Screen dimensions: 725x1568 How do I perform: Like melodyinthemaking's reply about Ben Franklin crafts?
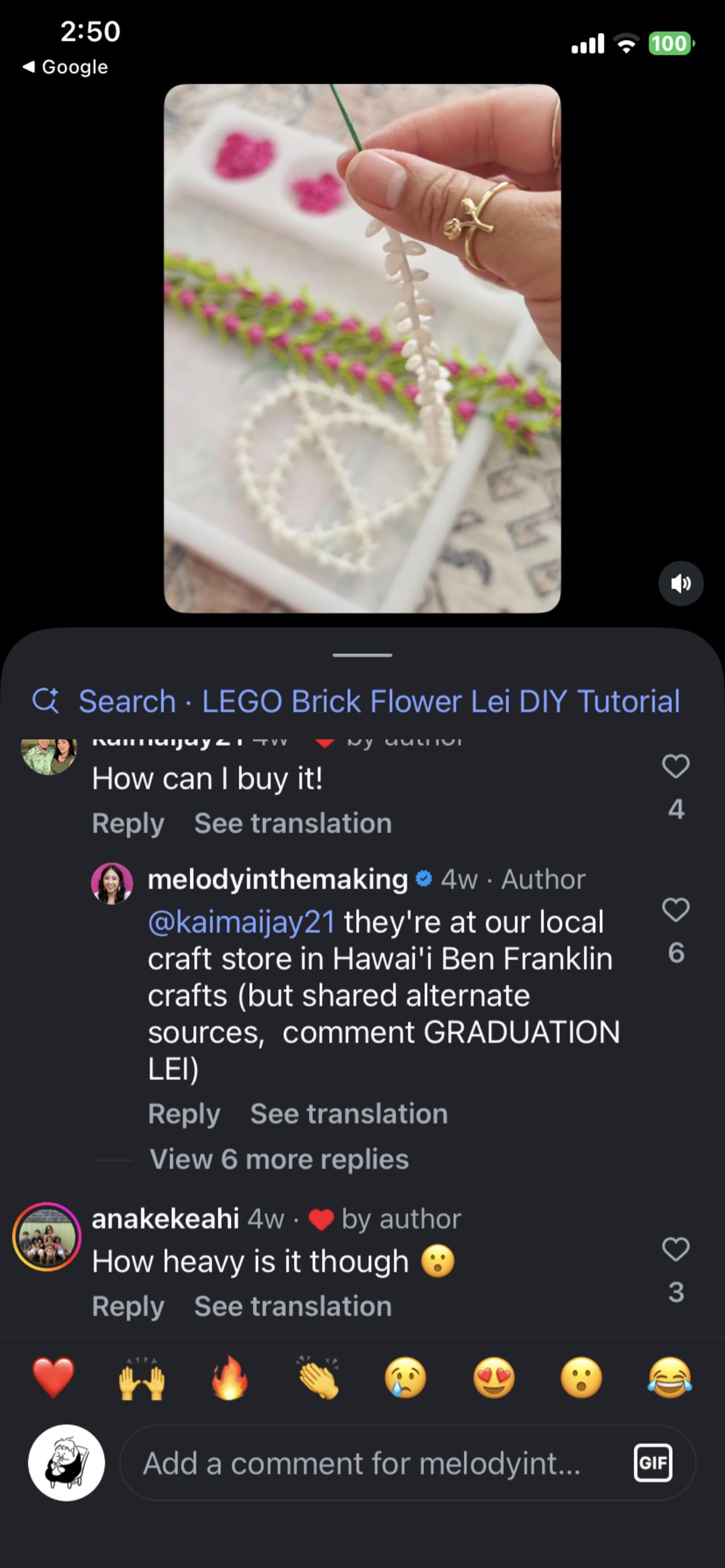click(x=676, y=910)
